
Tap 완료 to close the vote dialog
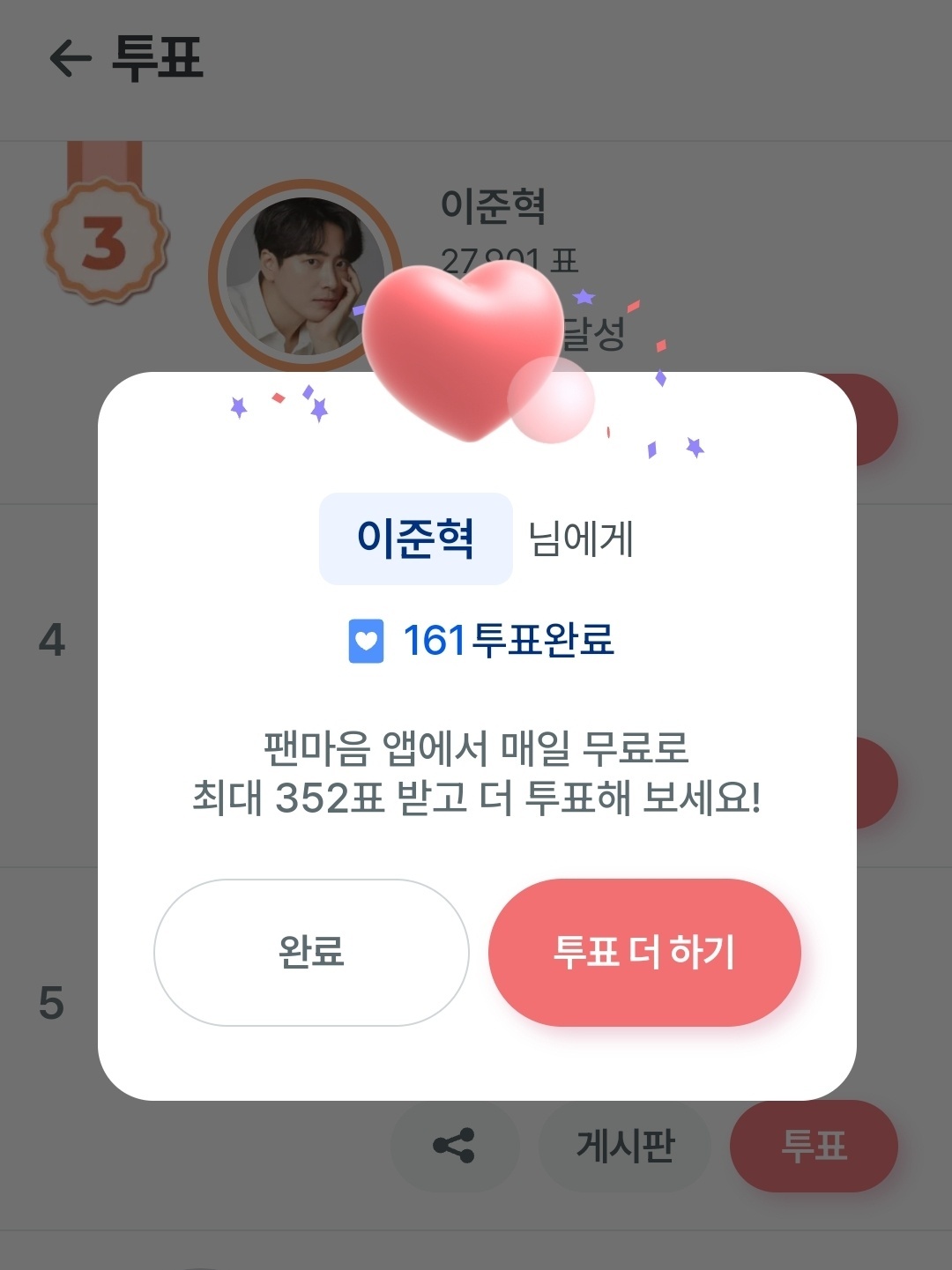pos(311,952)
